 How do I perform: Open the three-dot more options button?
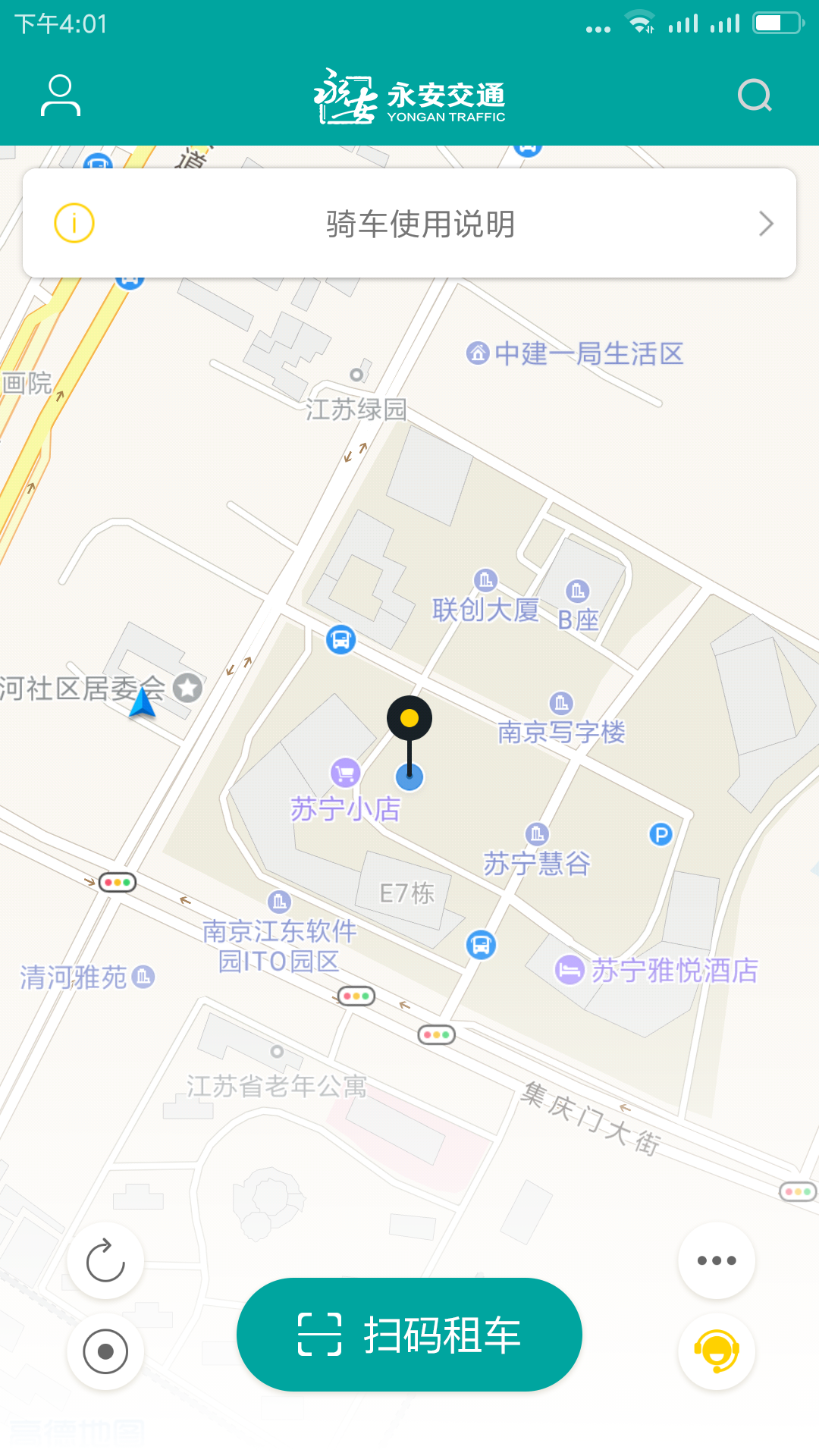click(717, 1260)
